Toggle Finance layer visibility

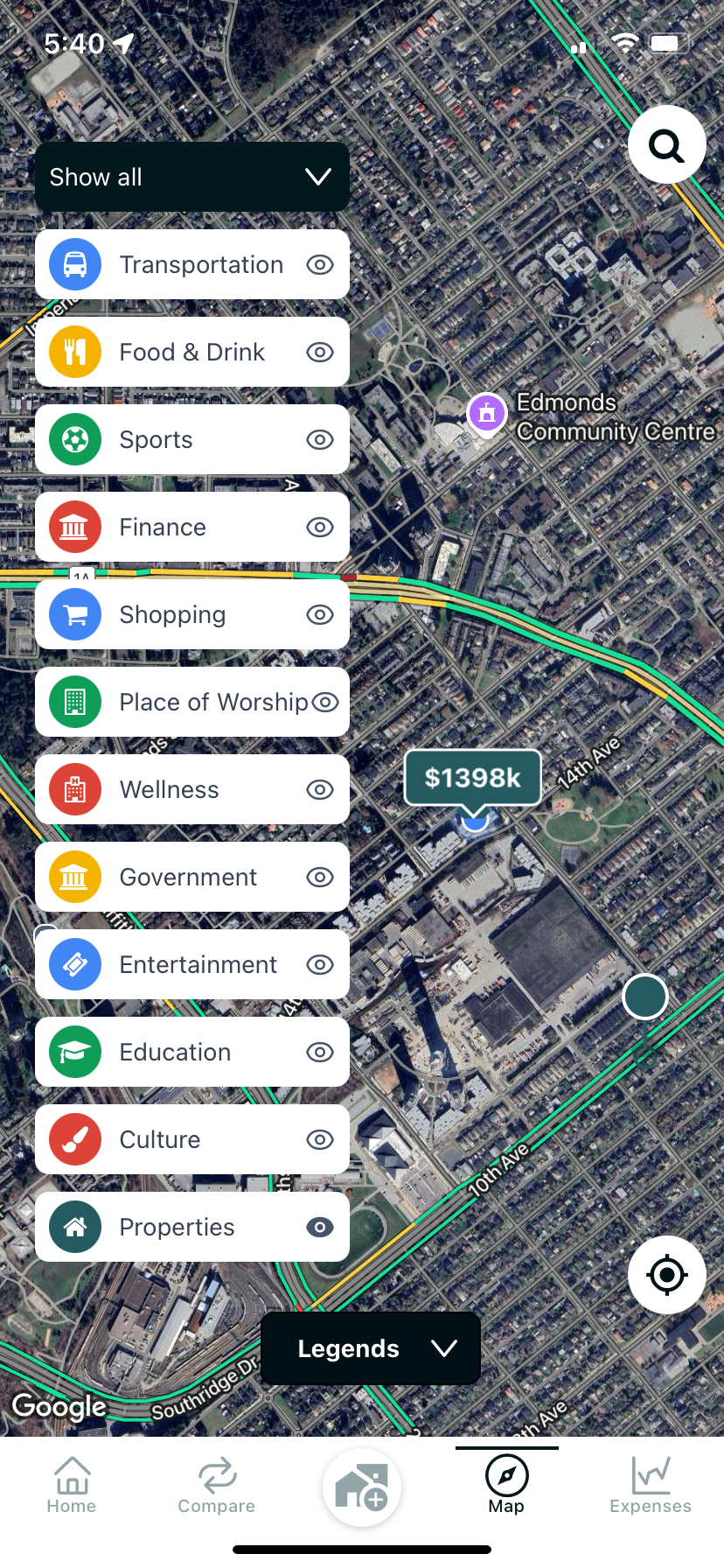pos(320,527)
